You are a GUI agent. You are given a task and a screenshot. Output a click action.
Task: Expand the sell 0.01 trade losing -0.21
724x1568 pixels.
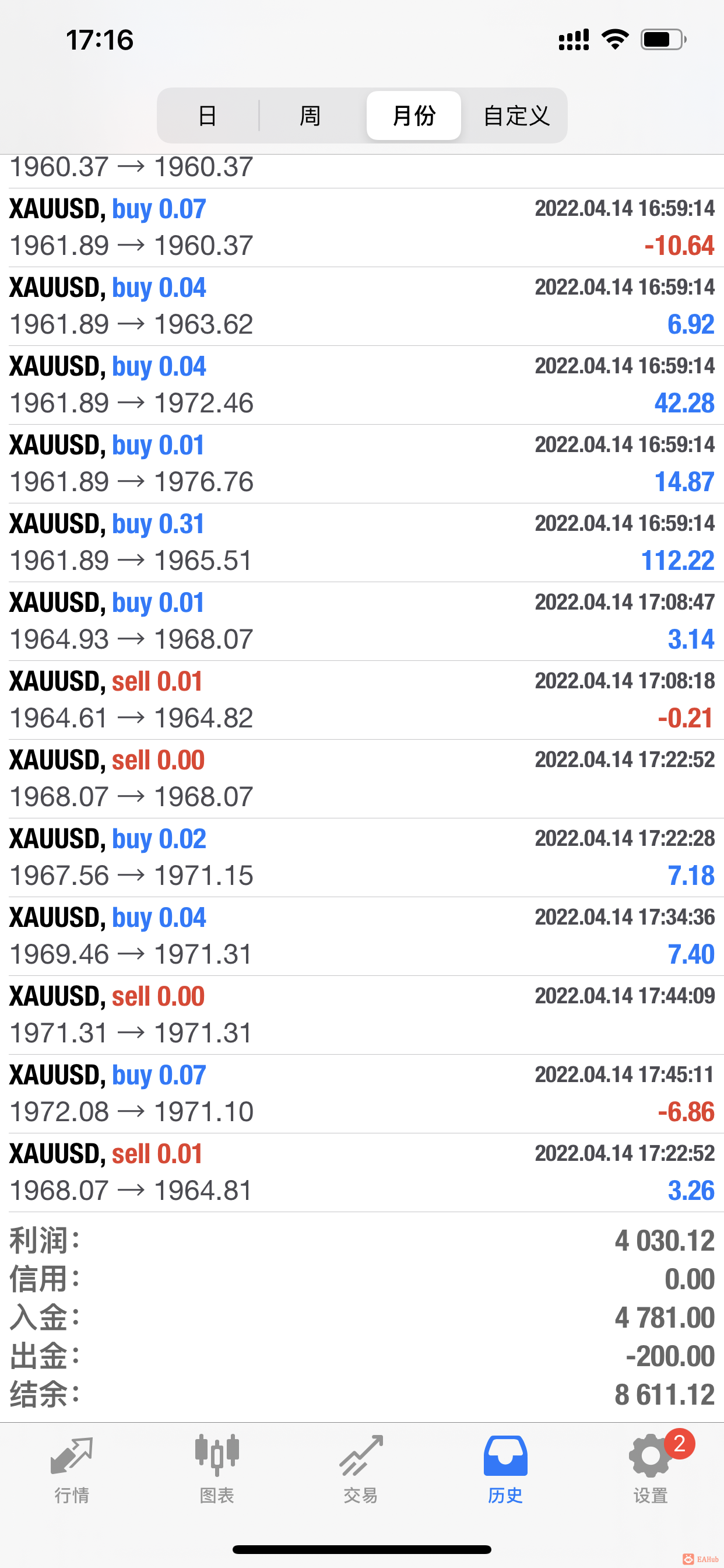click(362, 700)
